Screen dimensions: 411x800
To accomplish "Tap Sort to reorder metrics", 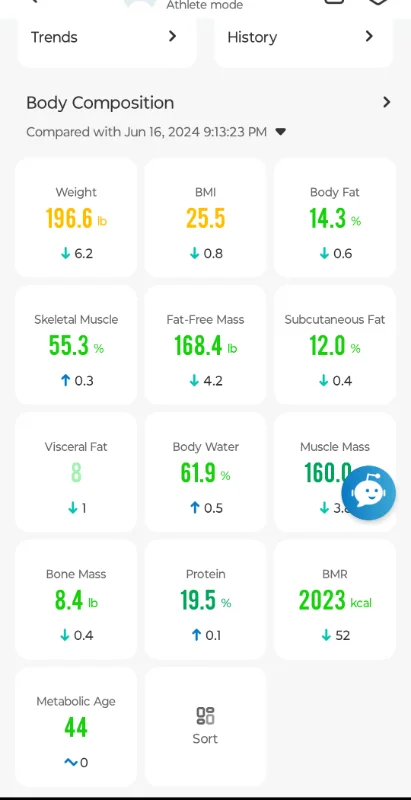I will [x=205, y=727].
